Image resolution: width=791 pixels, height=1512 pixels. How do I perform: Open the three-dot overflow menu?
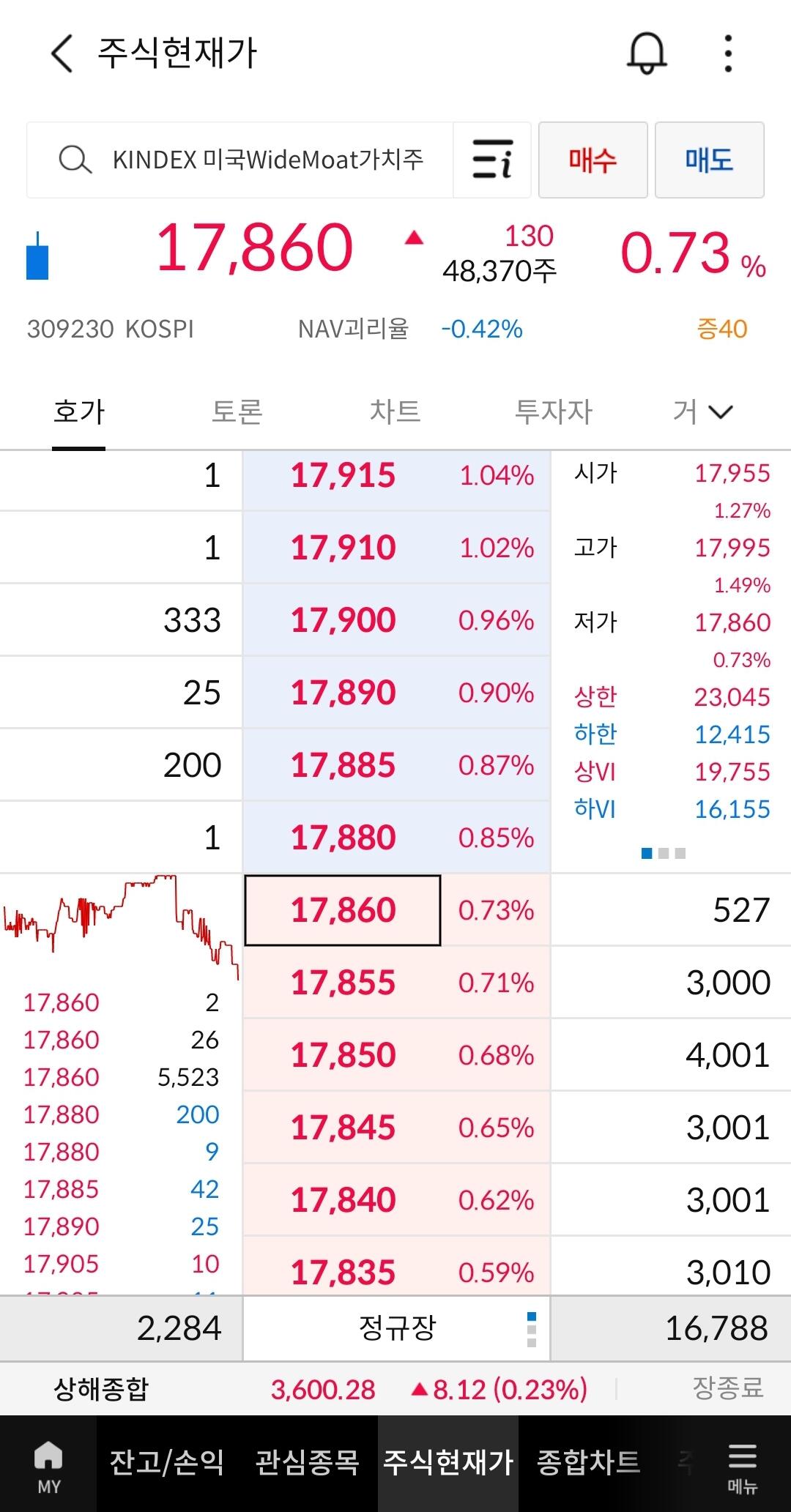(727, 53)
